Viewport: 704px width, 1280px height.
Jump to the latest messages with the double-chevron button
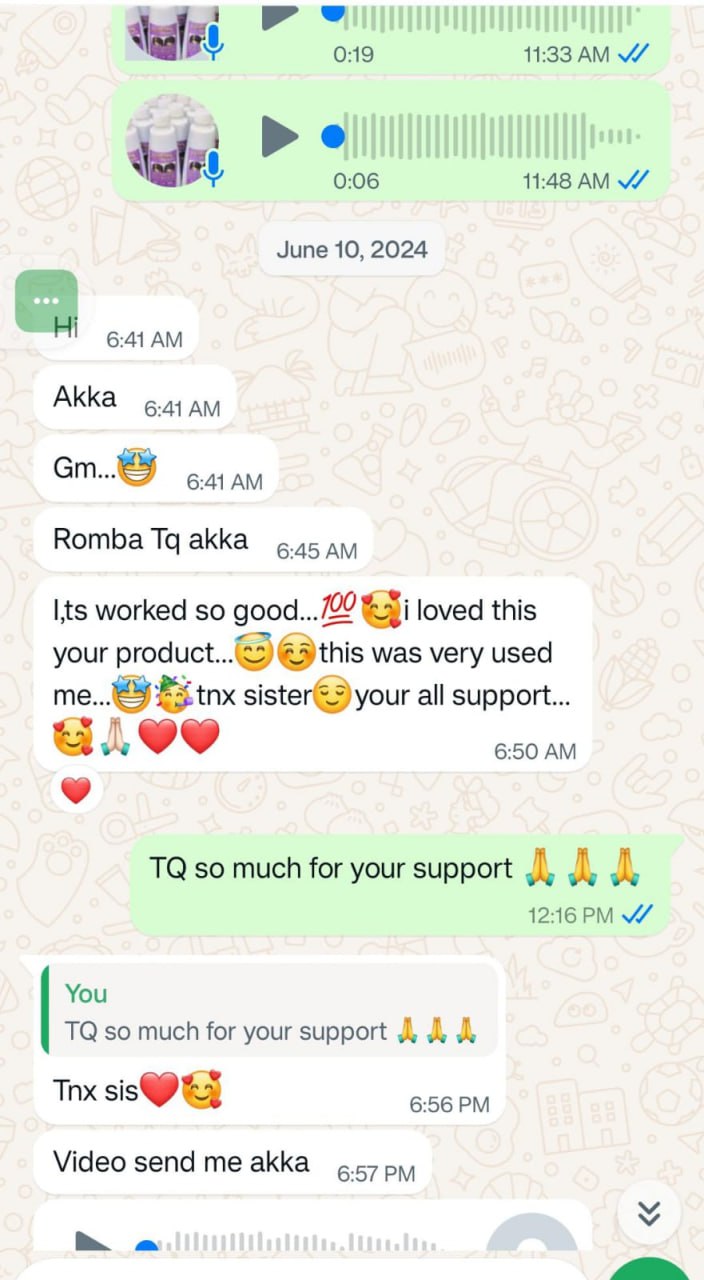(649, 1213)
